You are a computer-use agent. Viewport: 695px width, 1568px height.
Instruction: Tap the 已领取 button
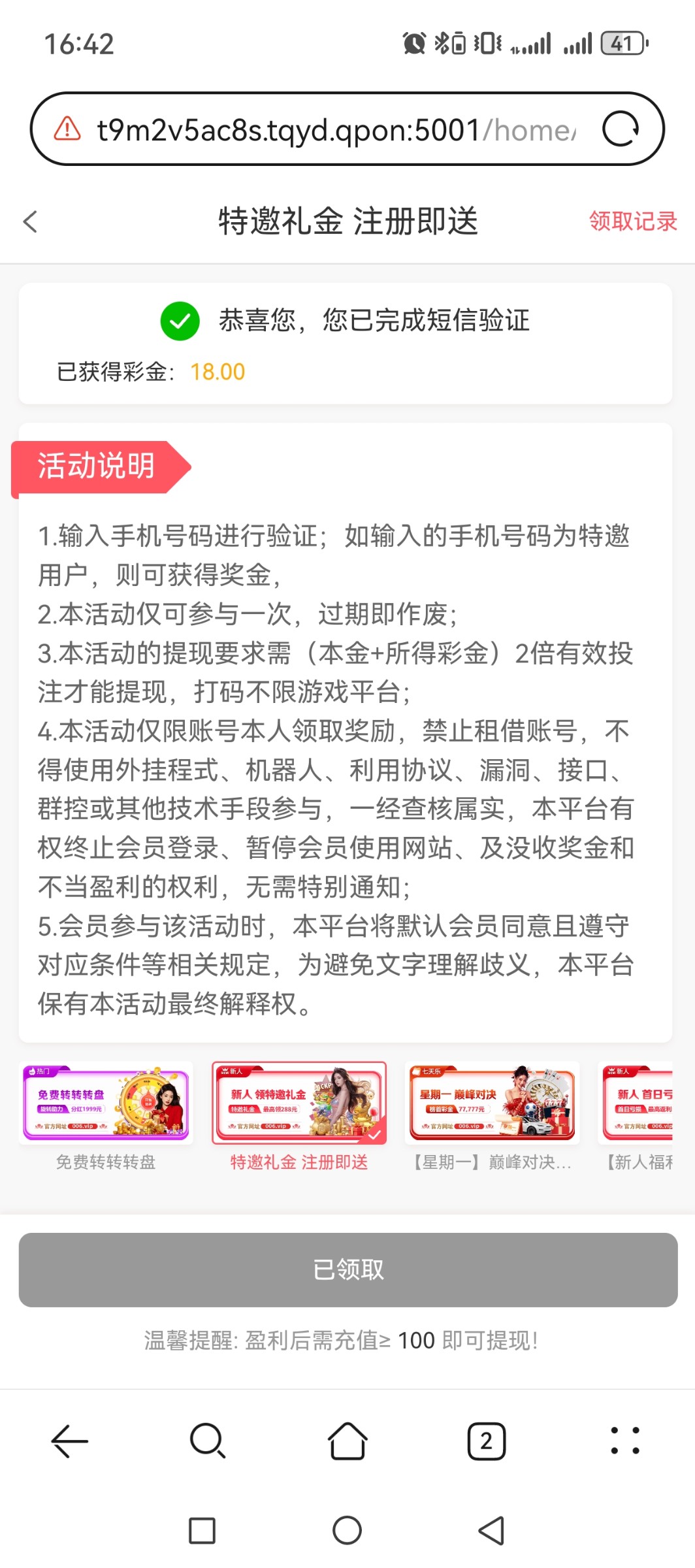tap(347, 1269)
